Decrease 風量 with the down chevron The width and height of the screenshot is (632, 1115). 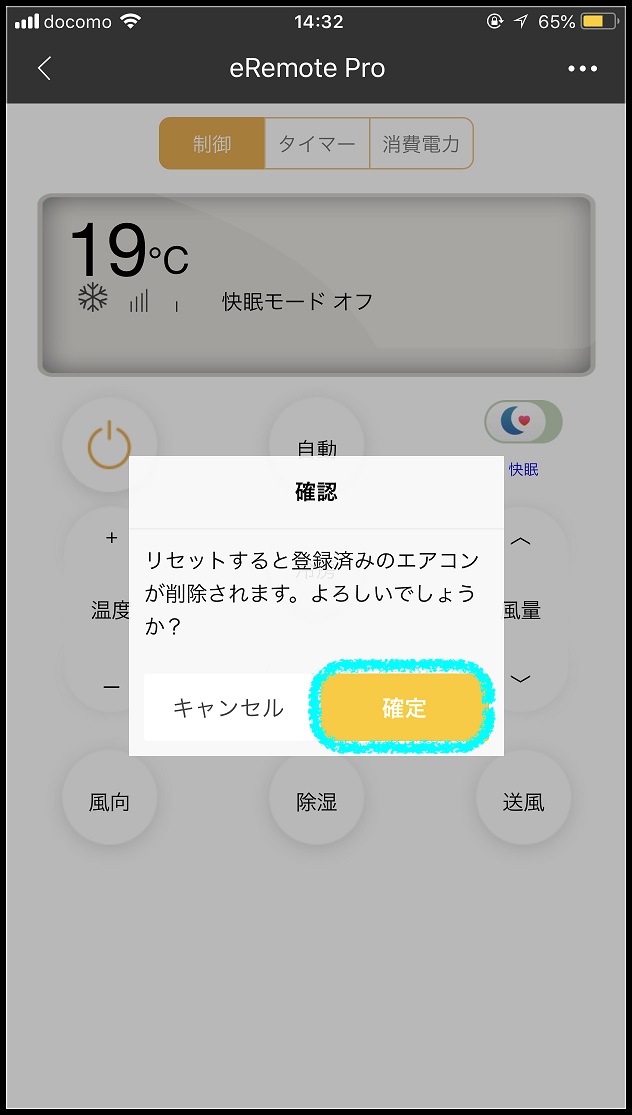(x=521, y=679)
